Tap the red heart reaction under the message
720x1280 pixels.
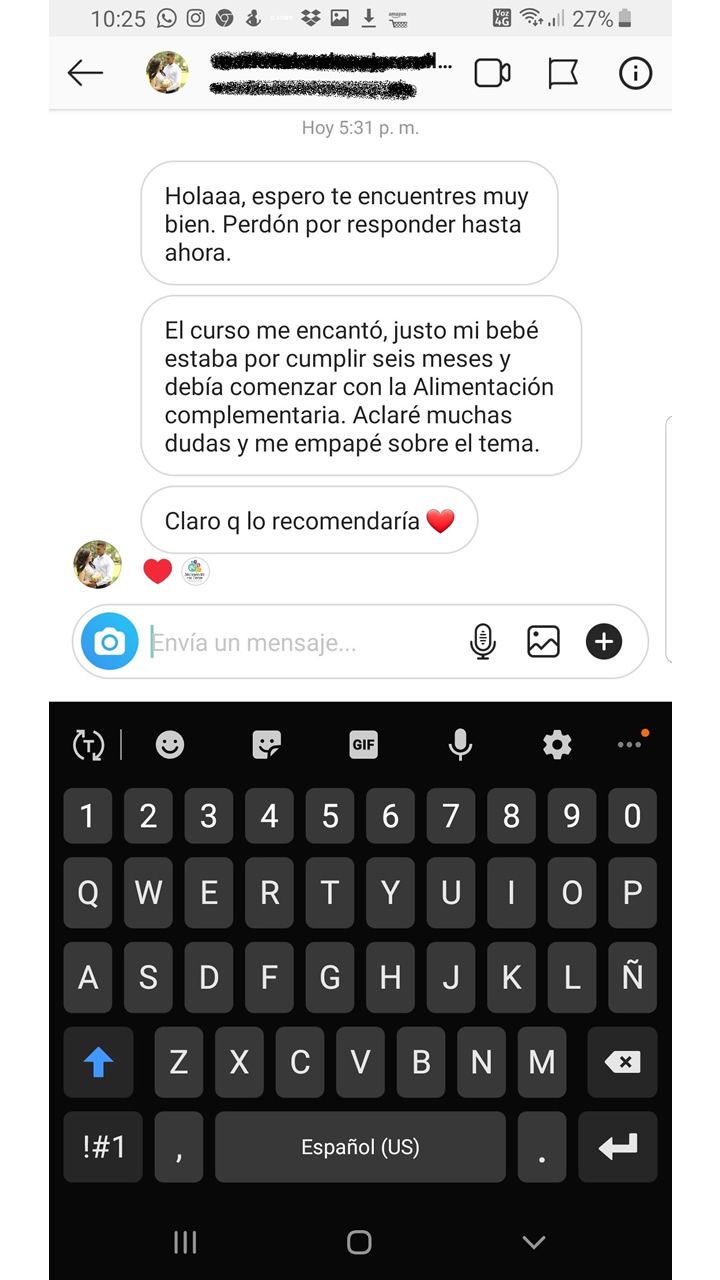point(158,572)
